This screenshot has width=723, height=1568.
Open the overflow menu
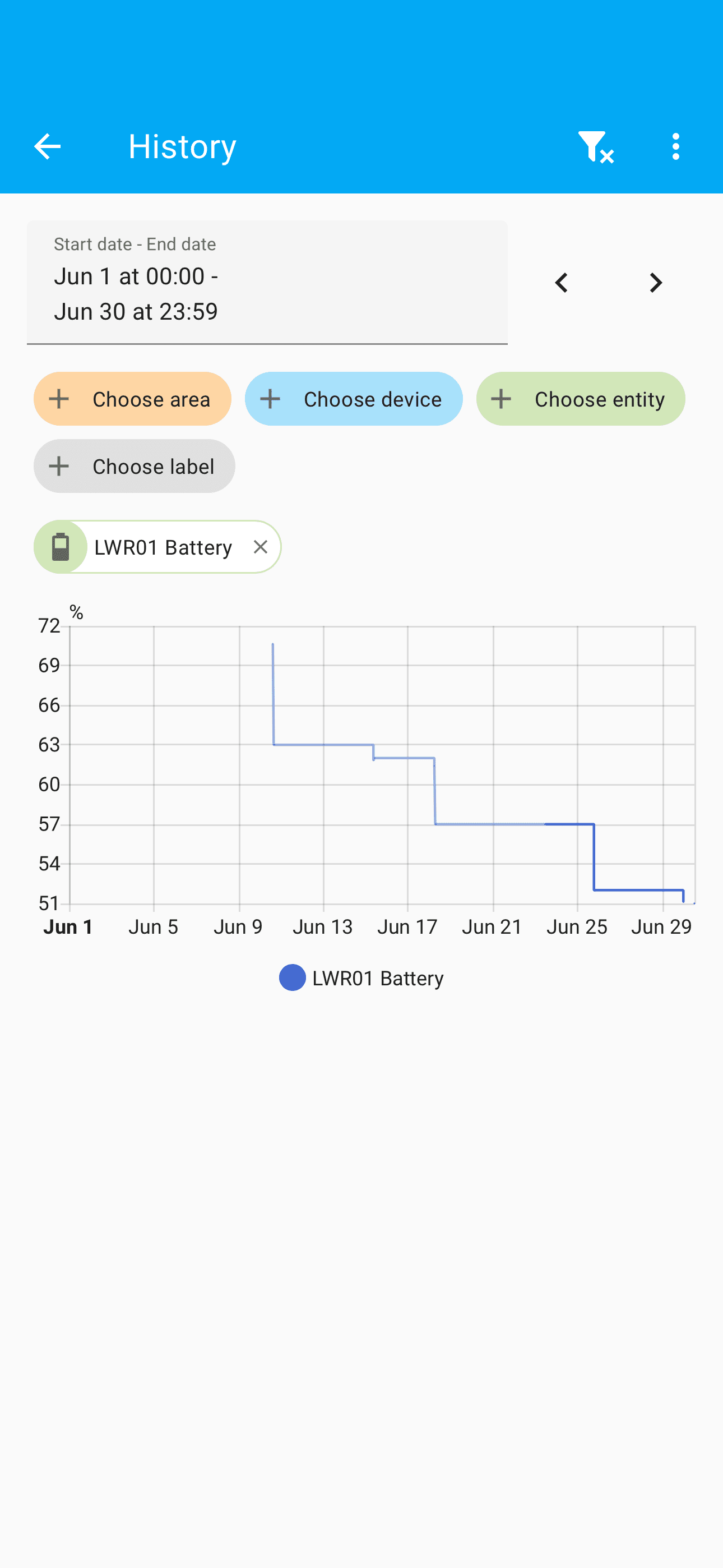[x=675, y=147]
